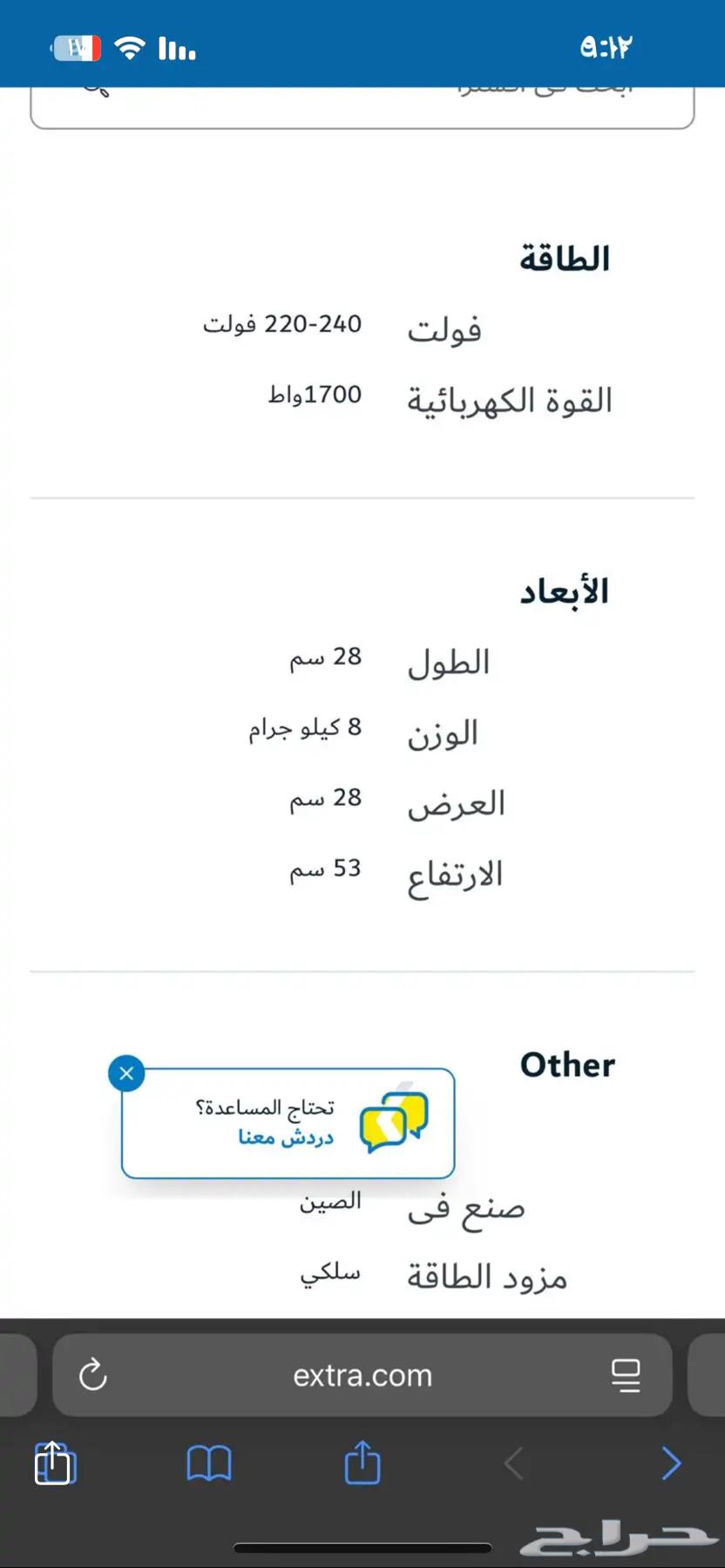
Task: Tap the cellular signal bars icon
Action: coord(177,48)
